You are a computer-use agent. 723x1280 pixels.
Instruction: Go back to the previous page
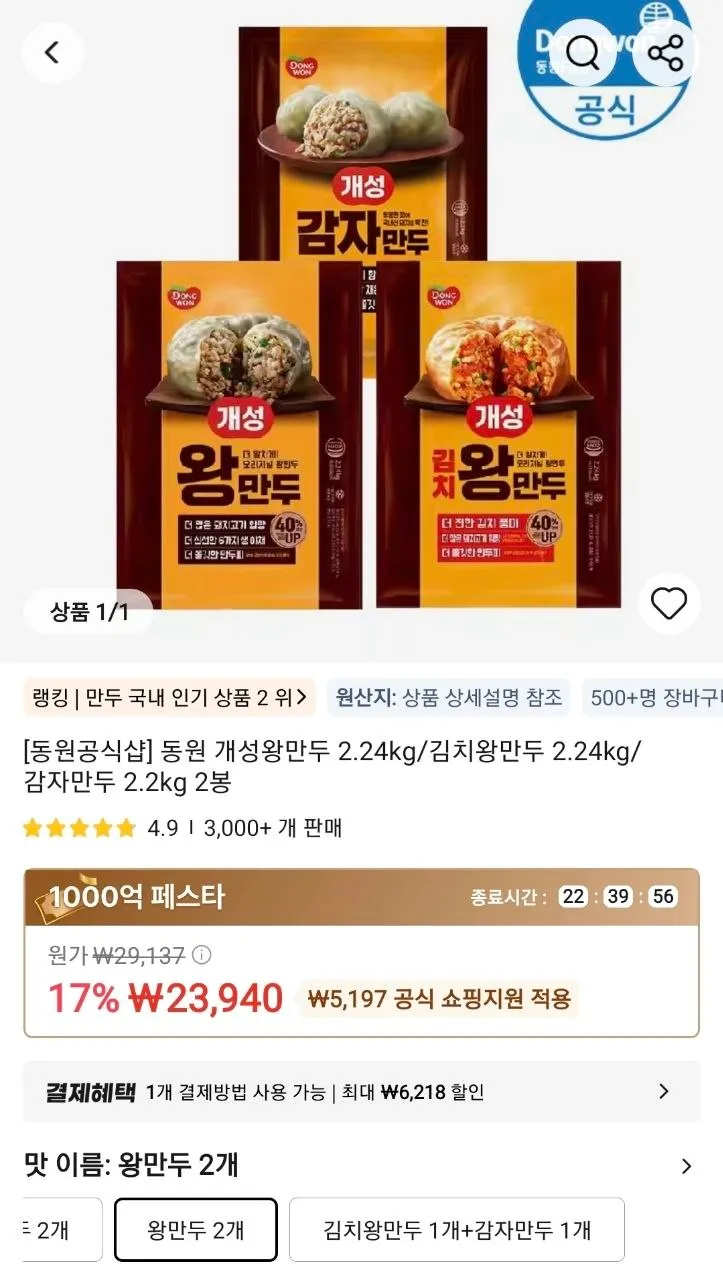[52, 52]
